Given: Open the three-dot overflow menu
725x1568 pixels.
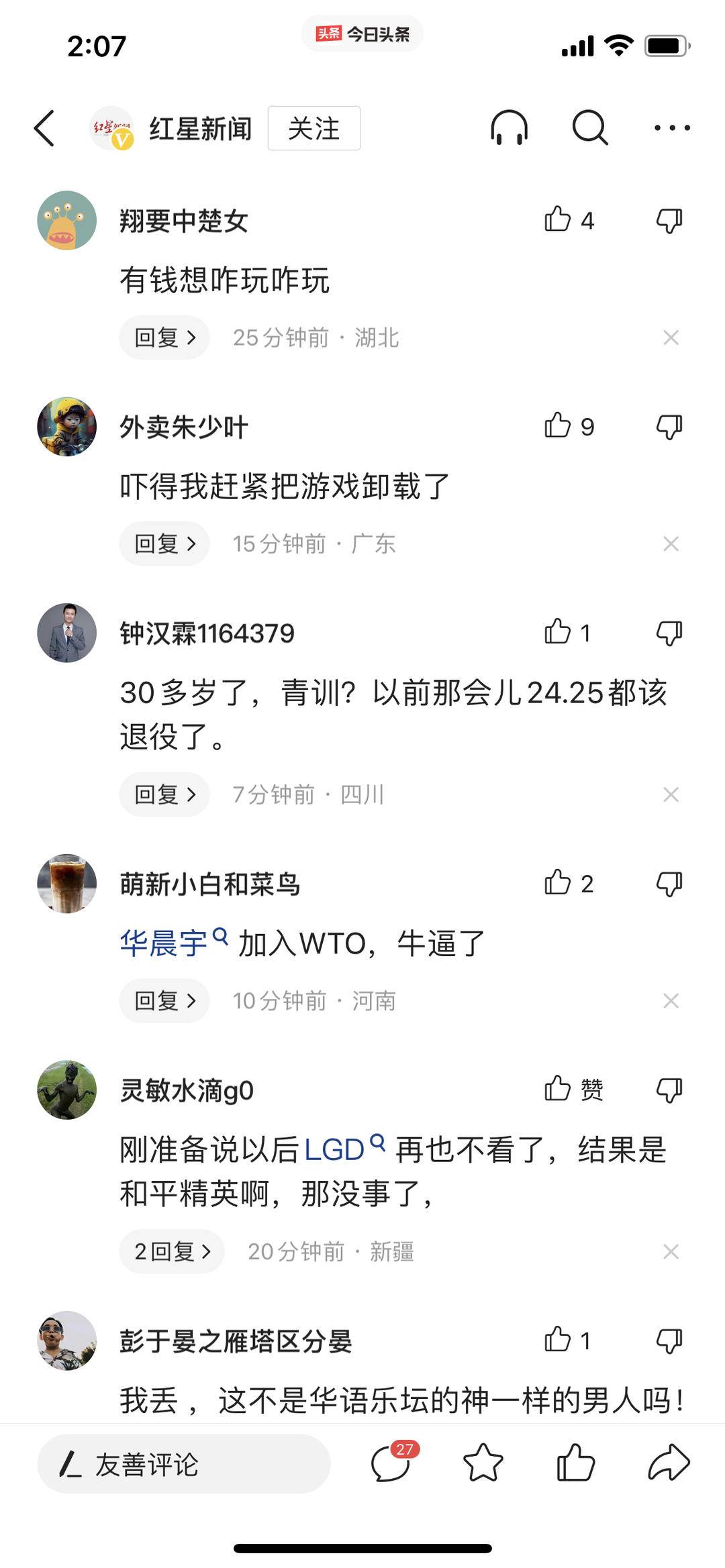Looking at the screenshot, I should point(671,127).
